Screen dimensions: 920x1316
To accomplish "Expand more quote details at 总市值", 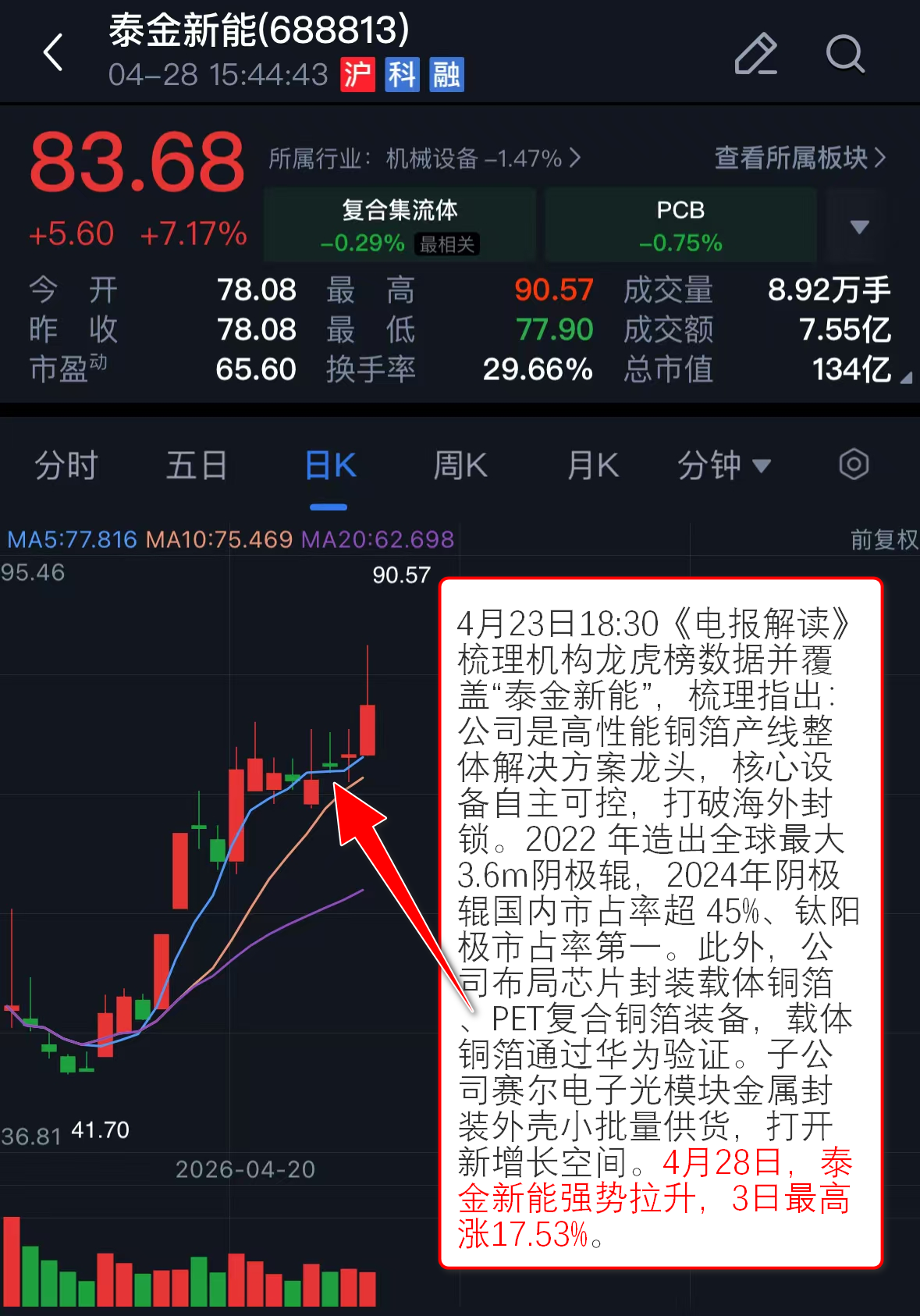I will pos(905,379).
